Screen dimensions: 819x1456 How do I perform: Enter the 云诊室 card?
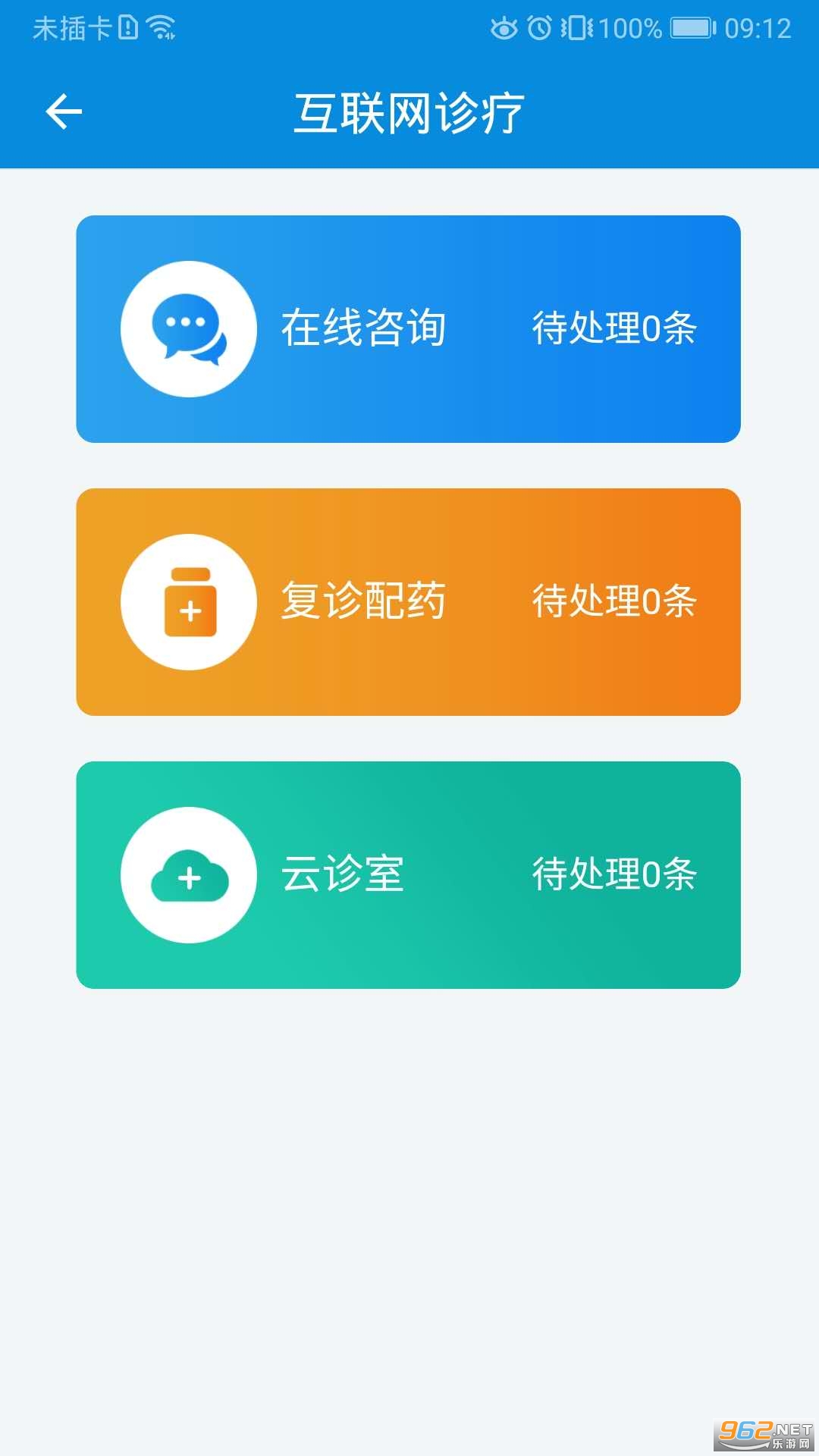click(408, 875)
